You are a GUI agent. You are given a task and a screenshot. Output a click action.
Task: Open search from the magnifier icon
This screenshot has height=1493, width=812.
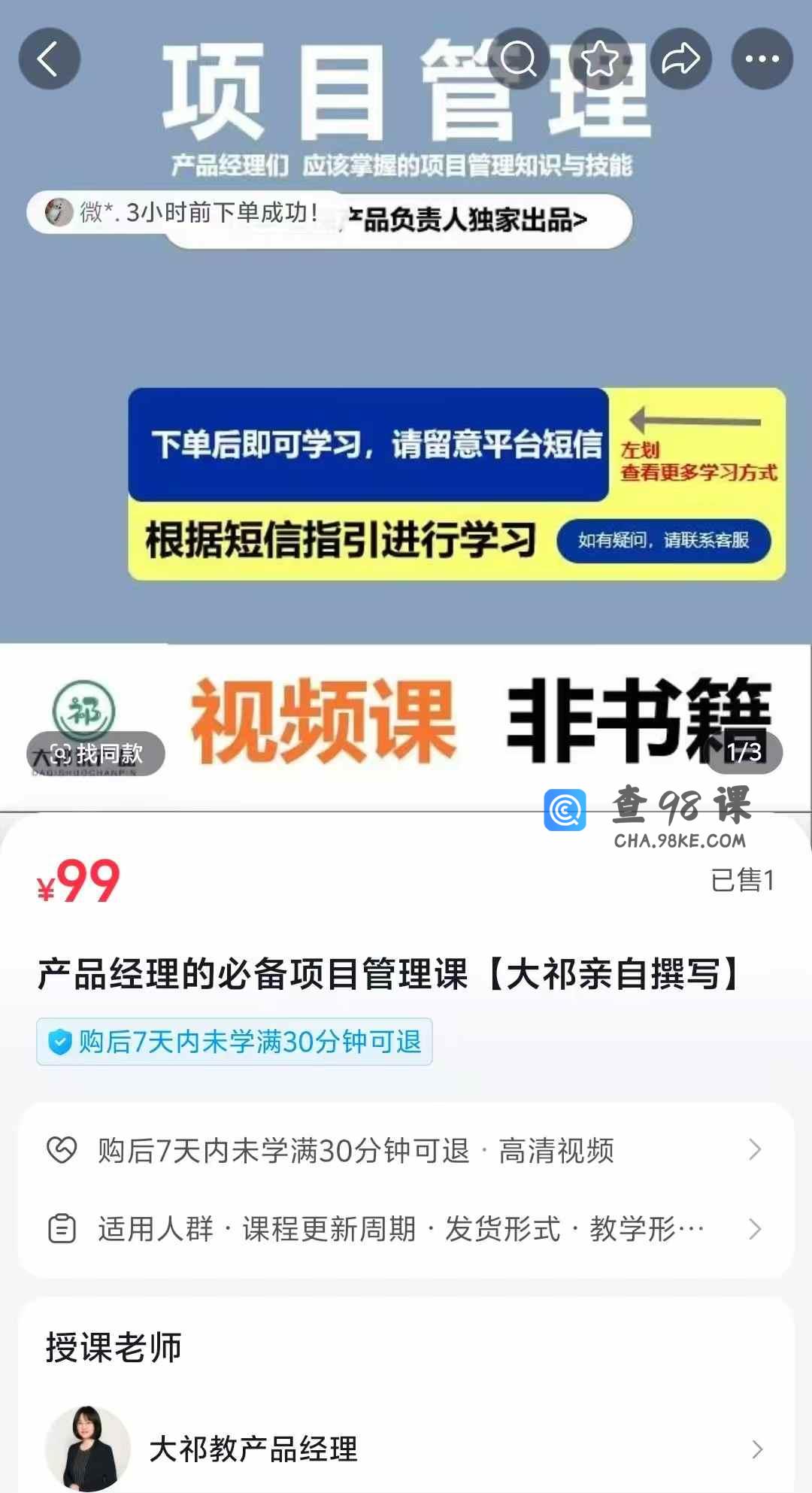coord(518,59)
